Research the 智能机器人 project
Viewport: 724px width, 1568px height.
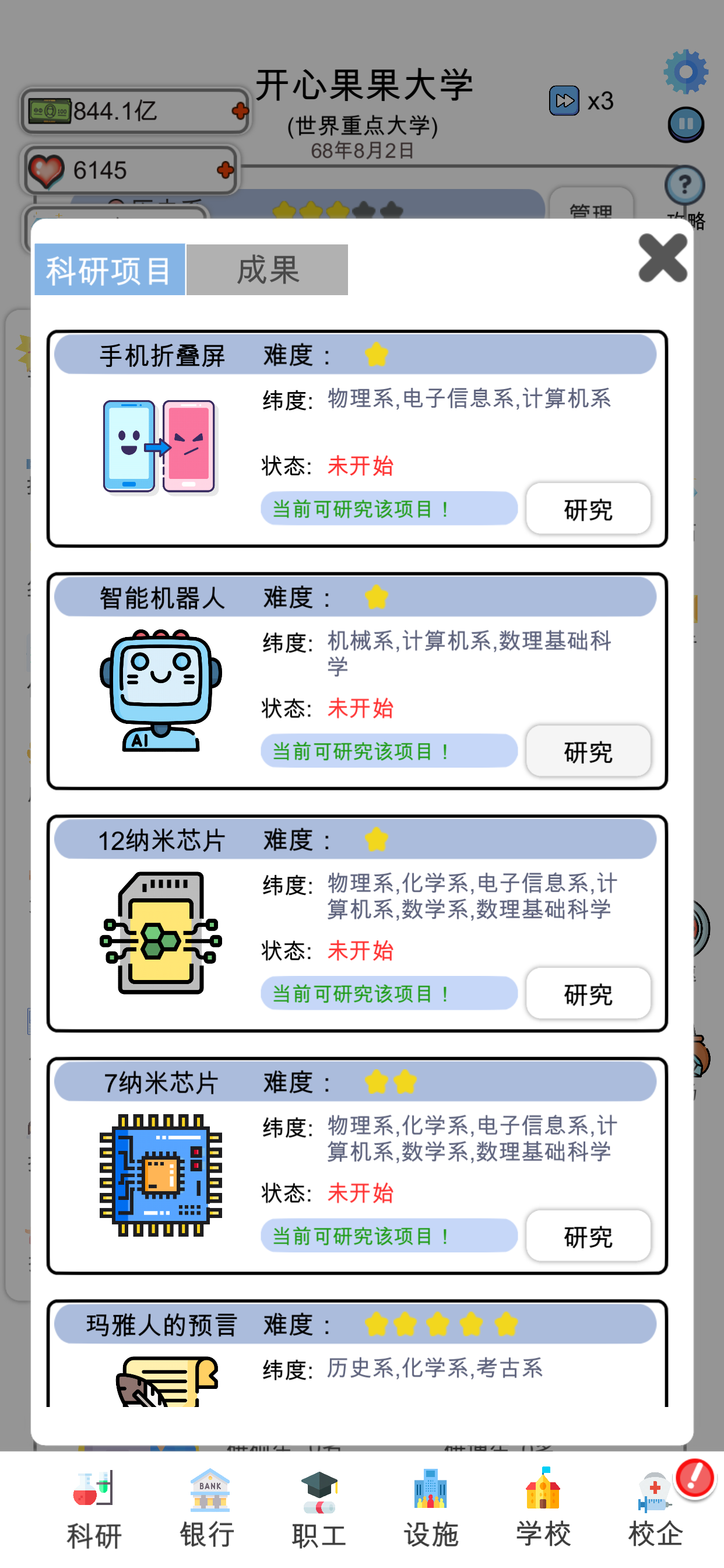pos(588,751)
